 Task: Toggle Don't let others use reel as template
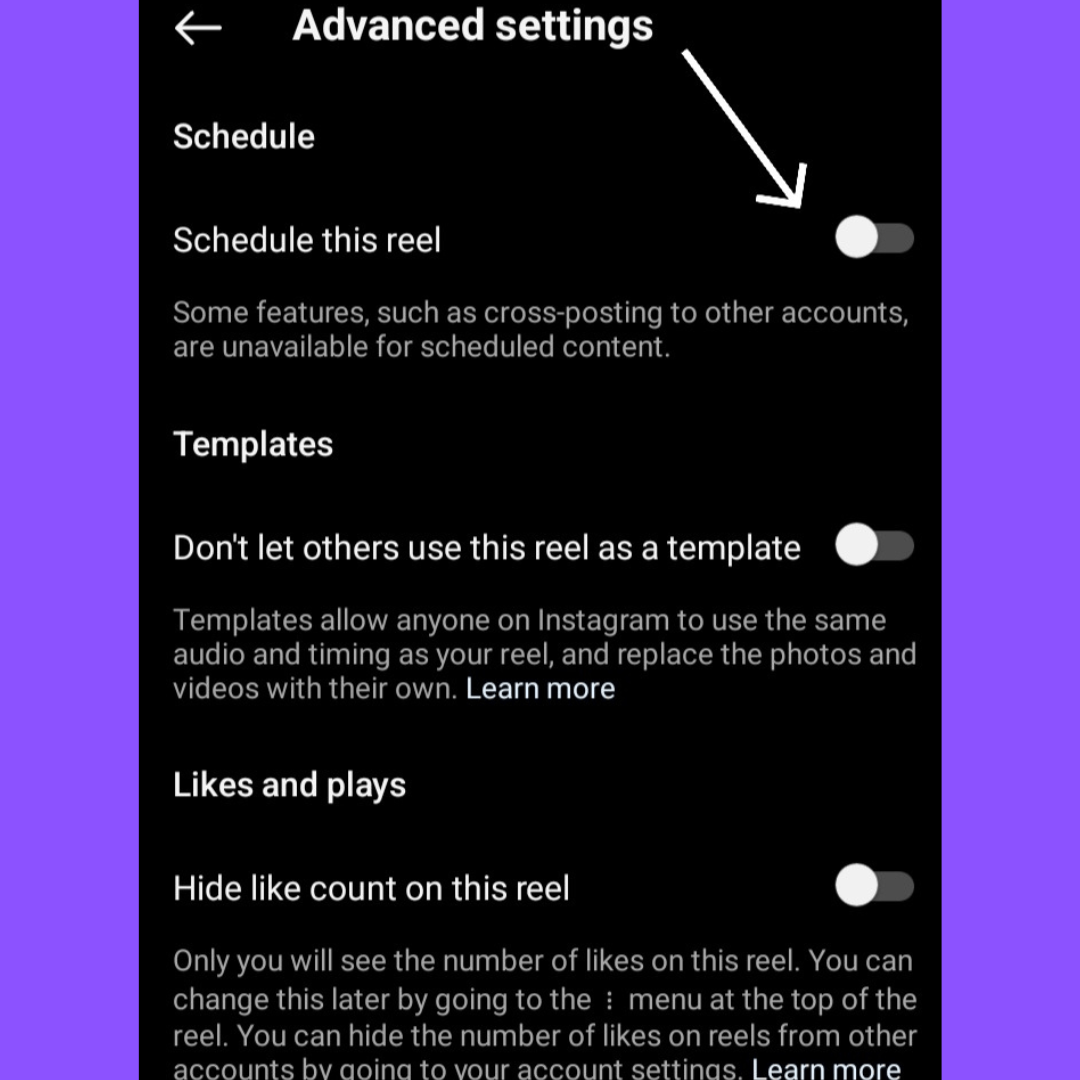[x=874, y=547]
